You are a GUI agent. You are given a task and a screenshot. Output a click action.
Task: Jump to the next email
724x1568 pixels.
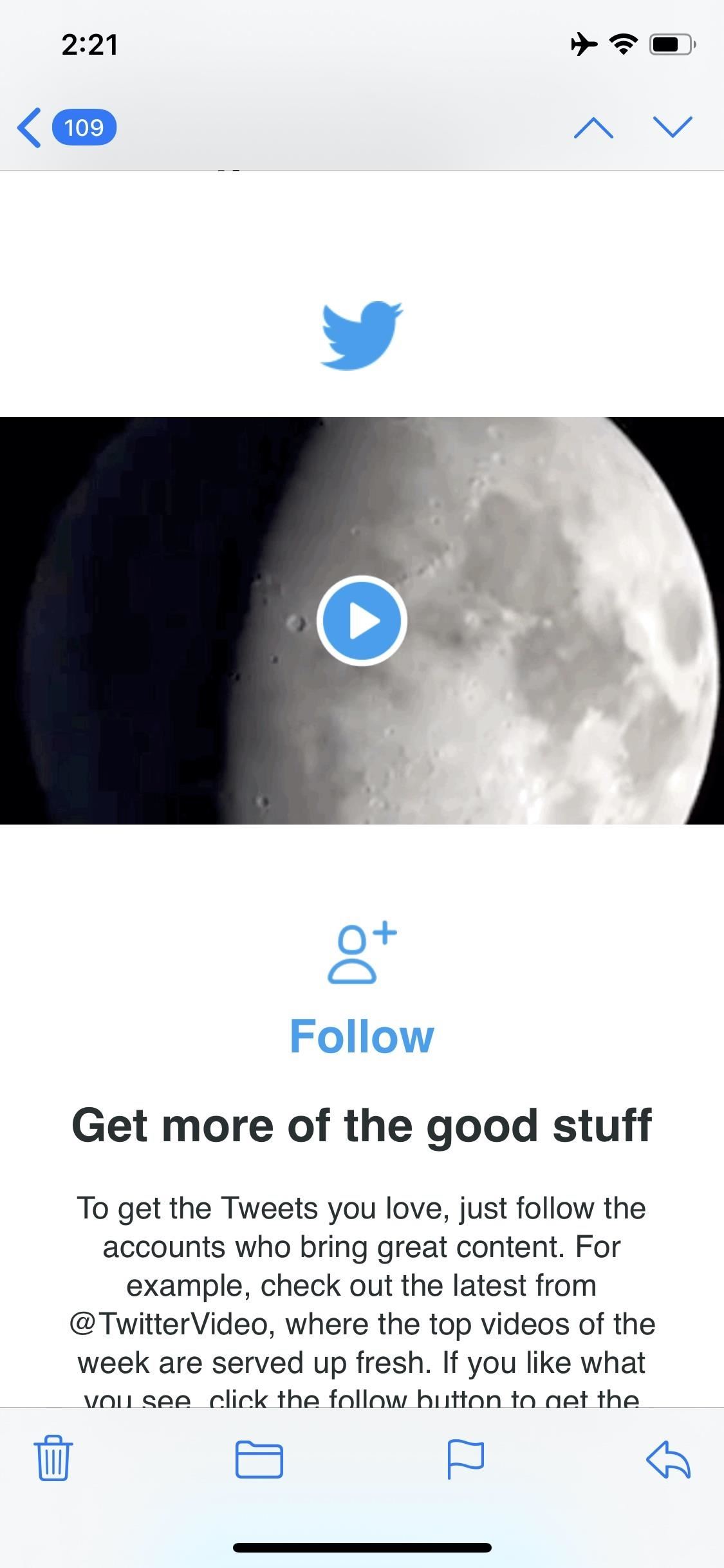673,127
